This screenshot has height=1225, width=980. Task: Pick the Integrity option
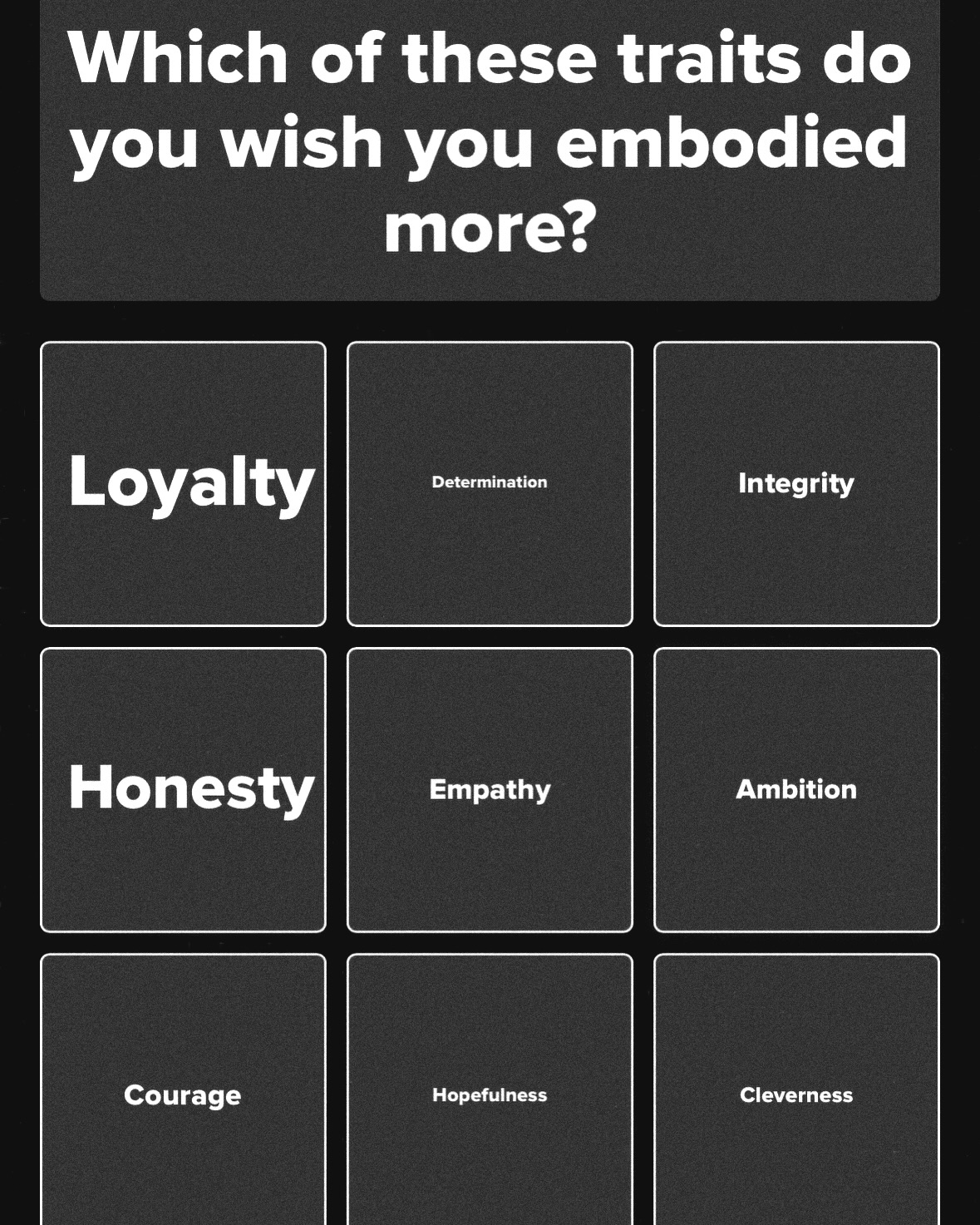coord(796,483)
